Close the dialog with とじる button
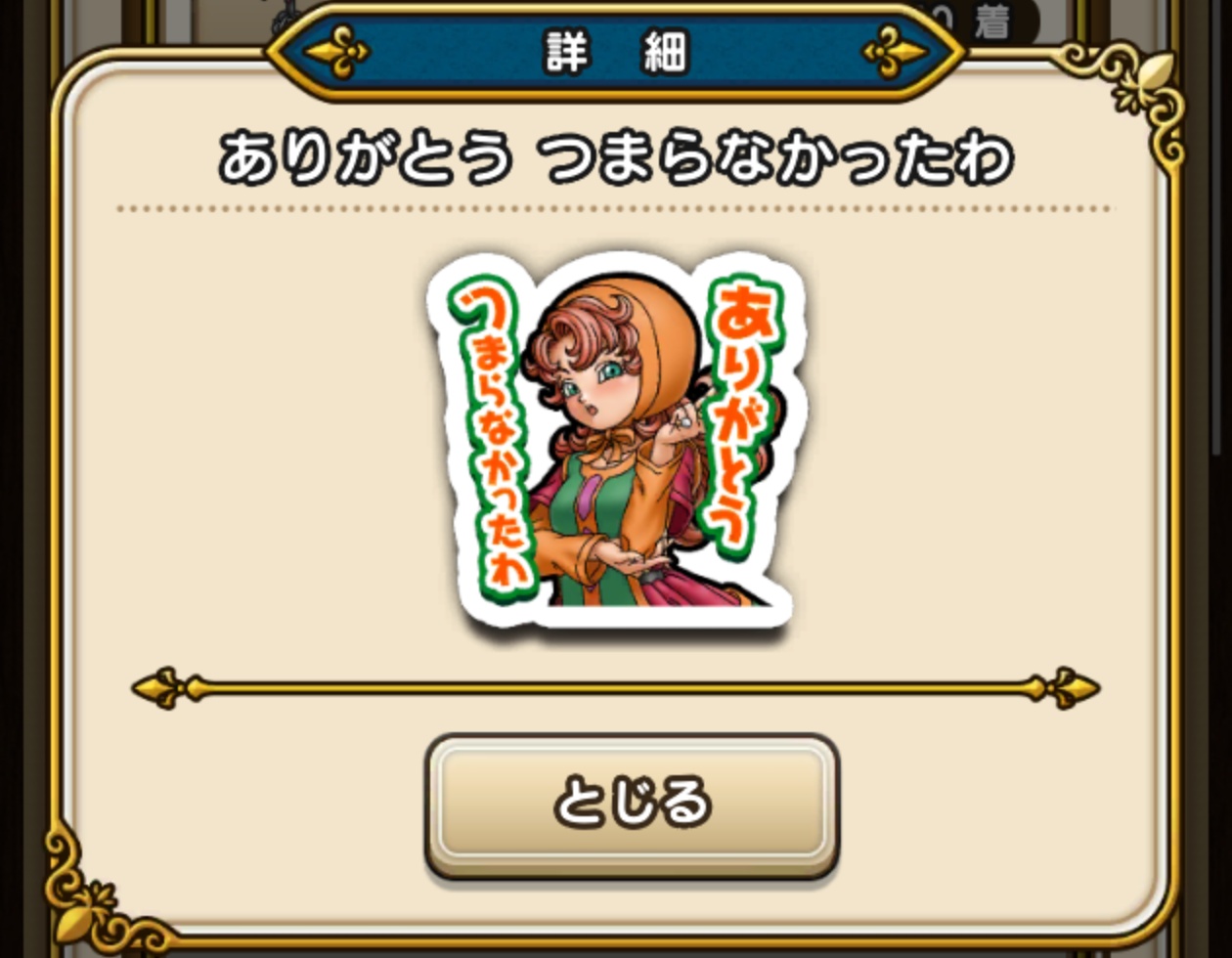 (x=632, y=805)
